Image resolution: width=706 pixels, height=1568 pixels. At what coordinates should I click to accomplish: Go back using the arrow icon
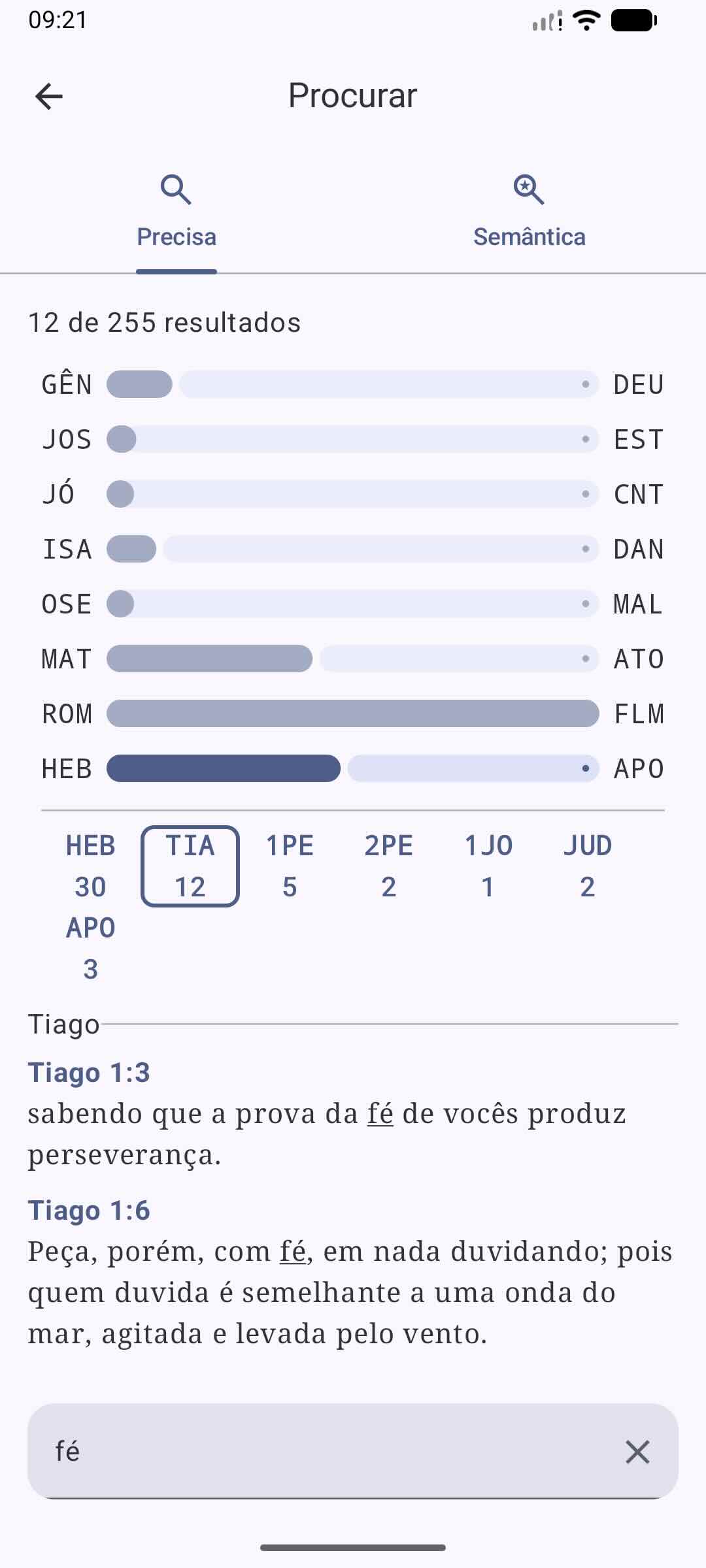49,96
